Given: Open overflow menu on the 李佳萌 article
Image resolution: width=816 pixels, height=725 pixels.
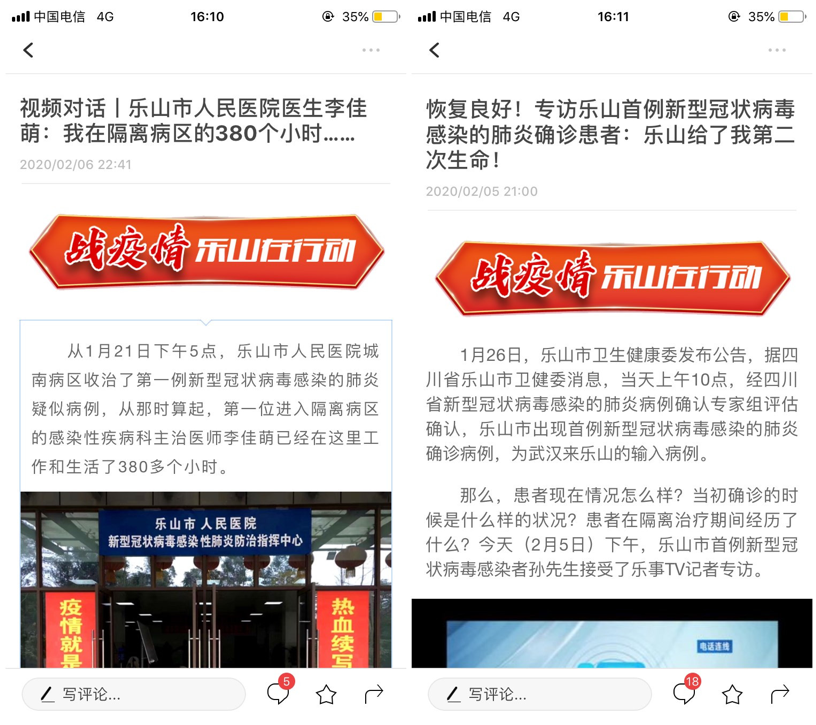Looking at the screenshot, I should [371, 50].
